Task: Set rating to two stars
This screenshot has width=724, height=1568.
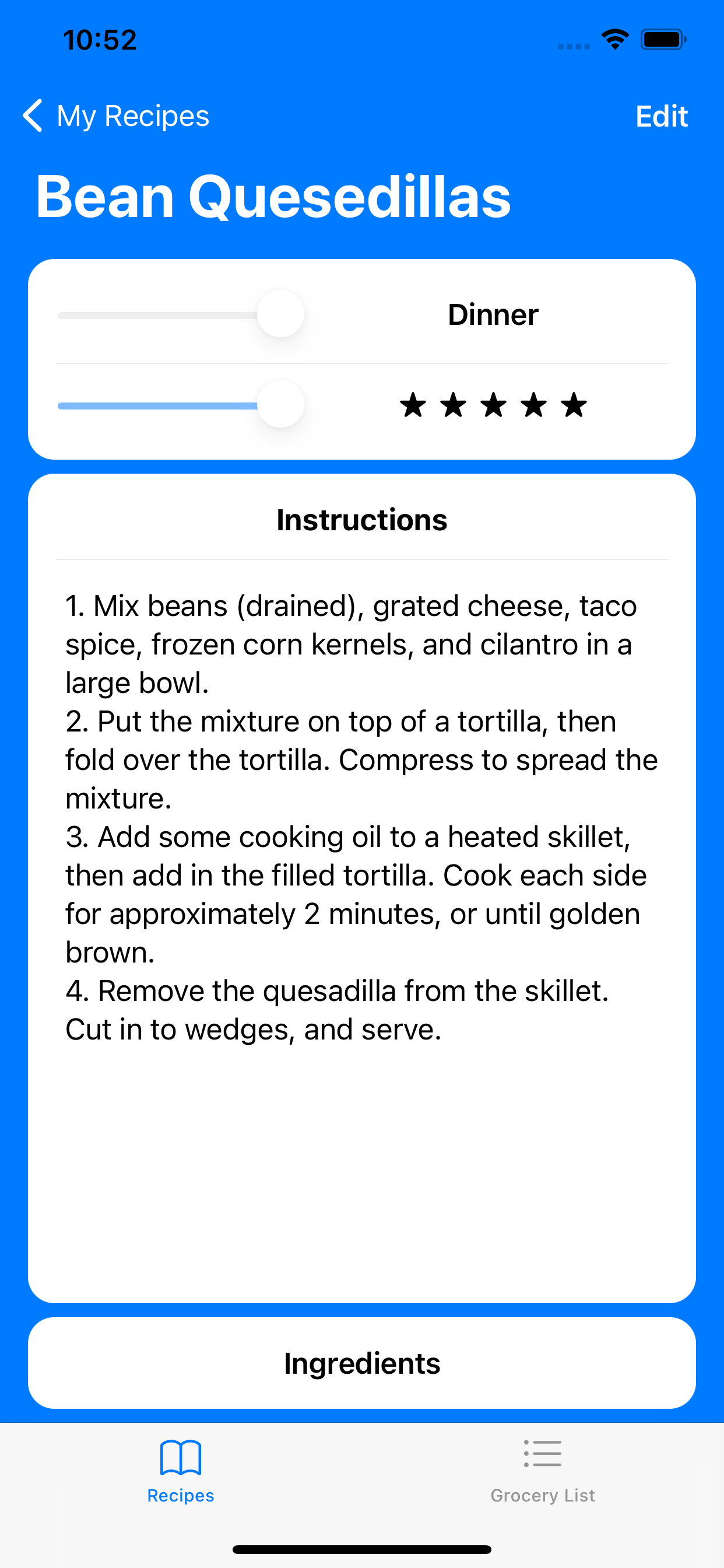Action: pyautogui.click(x=455, y=405)
